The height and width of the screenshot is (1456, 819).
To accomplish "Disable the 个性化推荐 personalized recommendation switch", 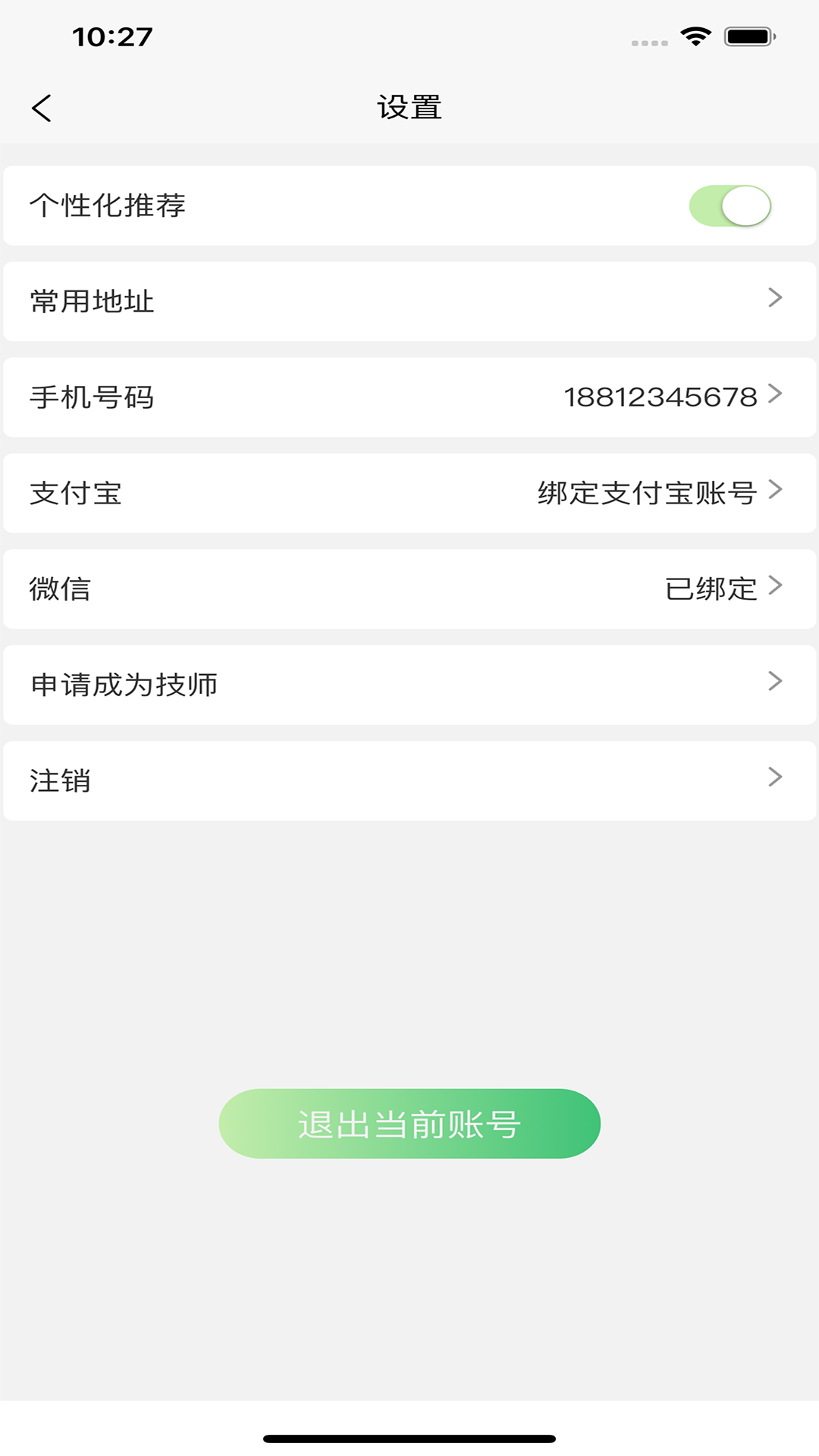I will tap(730, 203).
